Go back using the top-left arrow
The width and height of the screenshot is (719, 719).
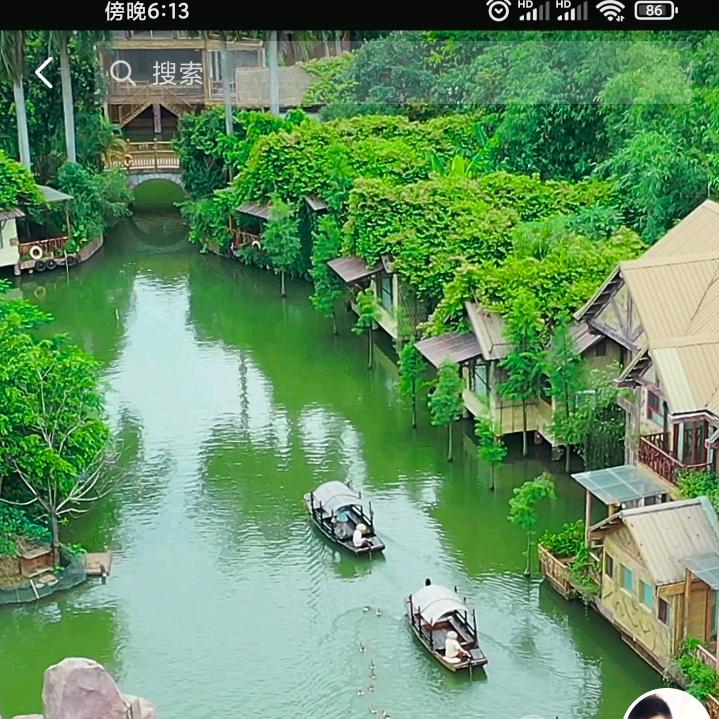click(x=43, y=72)
